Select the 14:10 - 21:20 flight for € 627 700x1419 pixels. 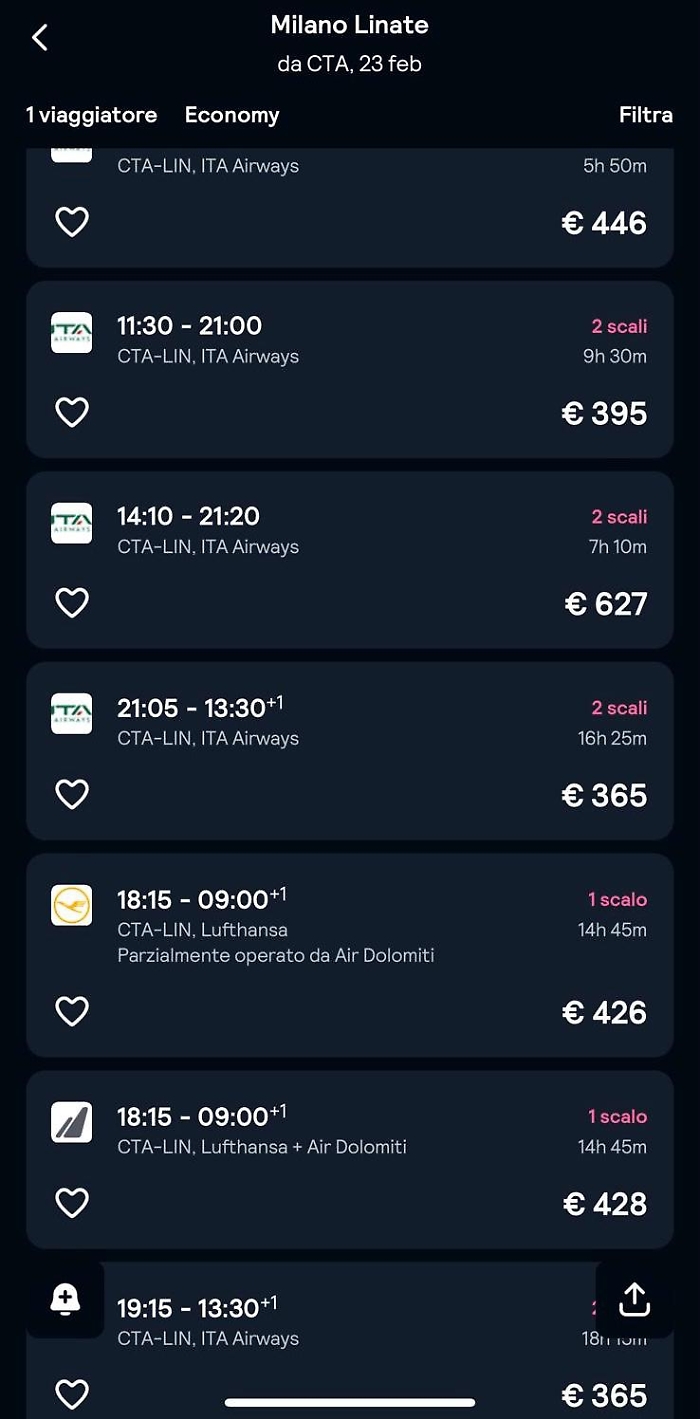pos(350,531)
